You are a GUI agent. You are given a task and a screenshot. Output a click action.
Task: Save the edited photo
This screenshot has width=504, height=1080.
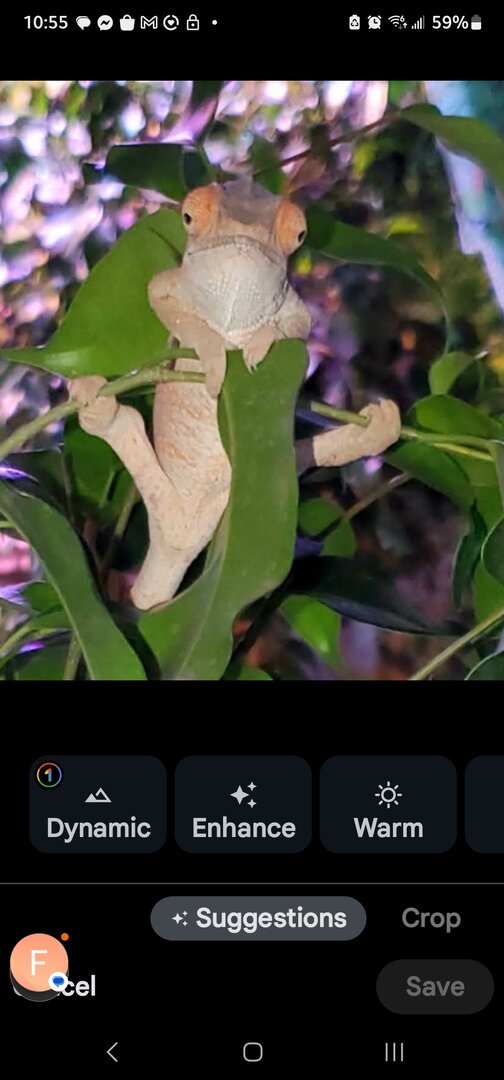coord(434,986)
